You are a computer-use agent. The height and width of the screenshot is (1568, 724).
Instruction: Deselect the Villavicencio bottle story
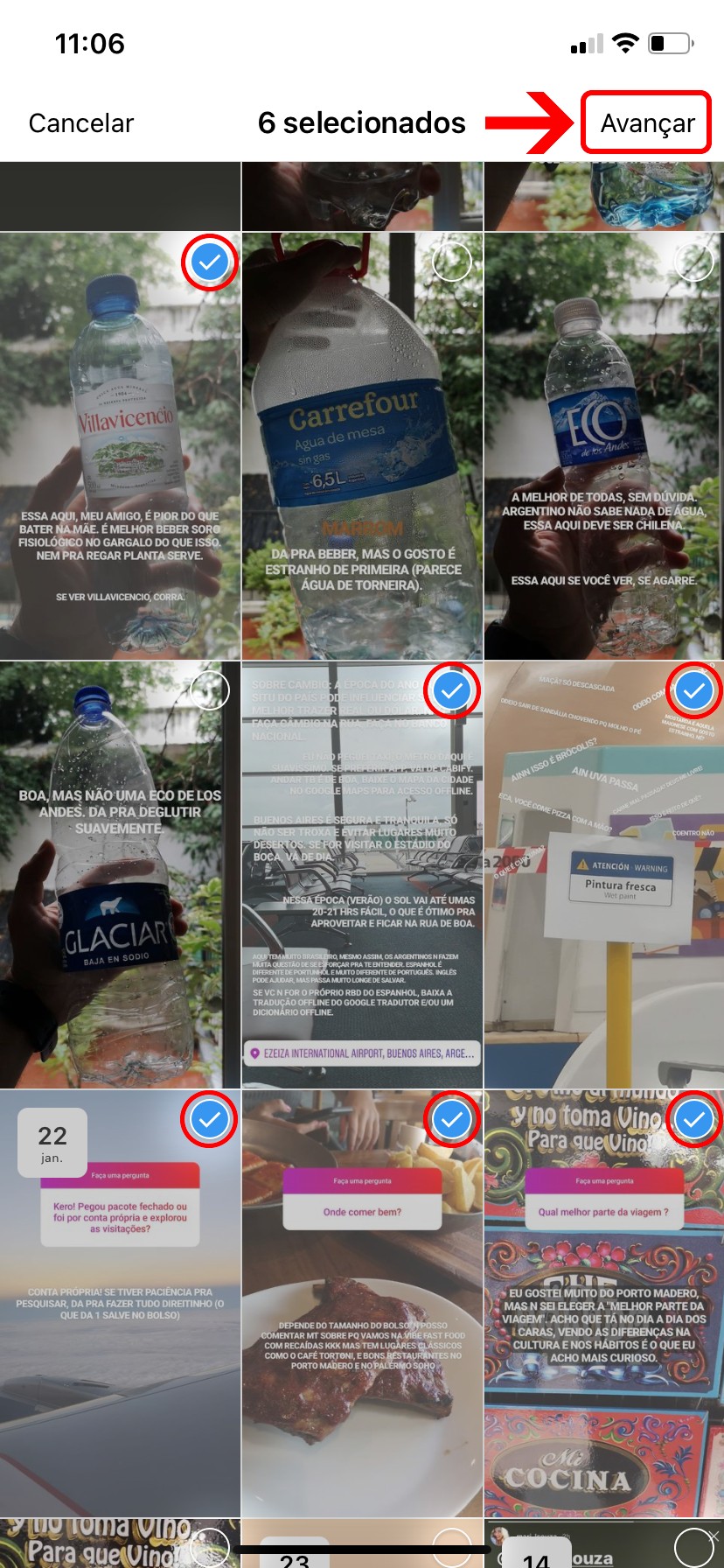pos(210,262)
